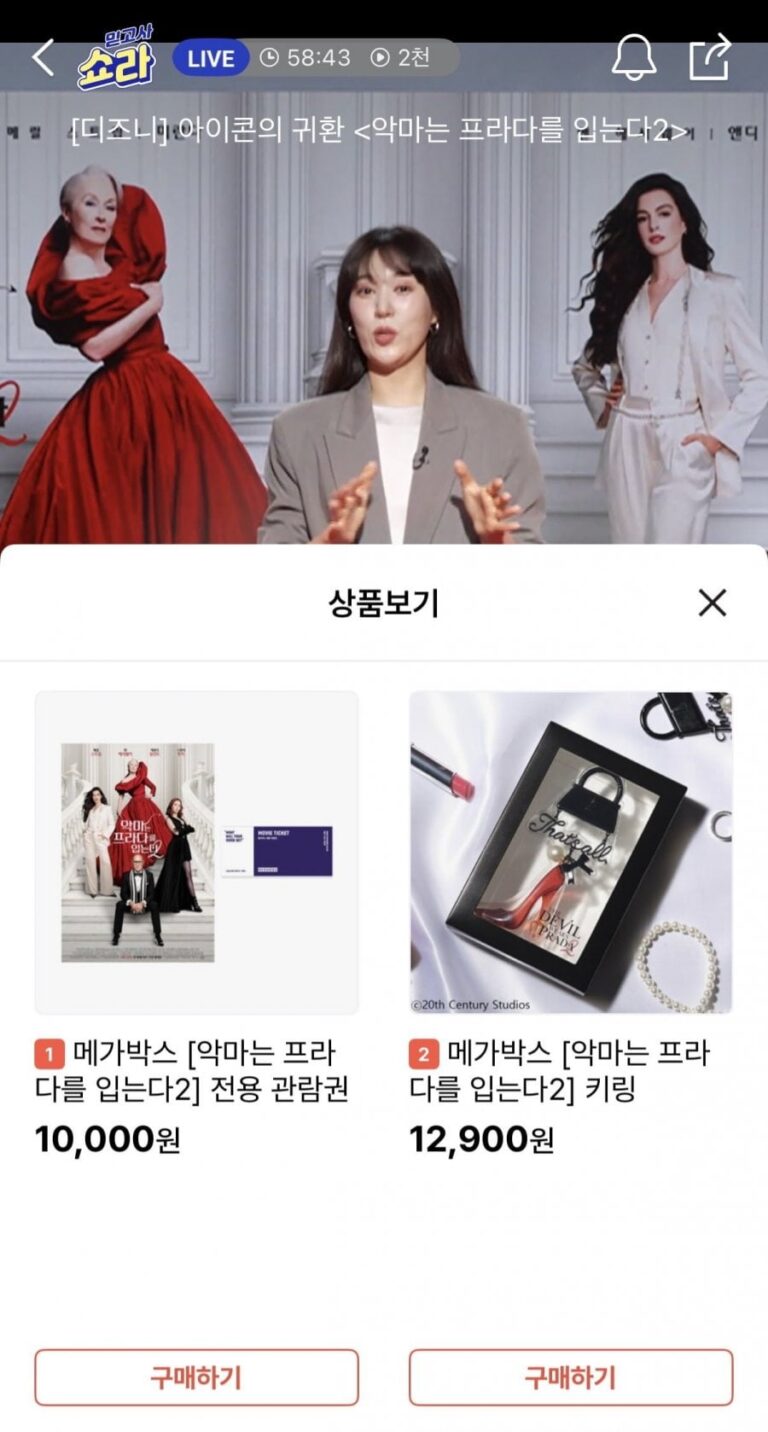Tap 구매하기 for the 10,000원 관람권

tap(197, 1378)
